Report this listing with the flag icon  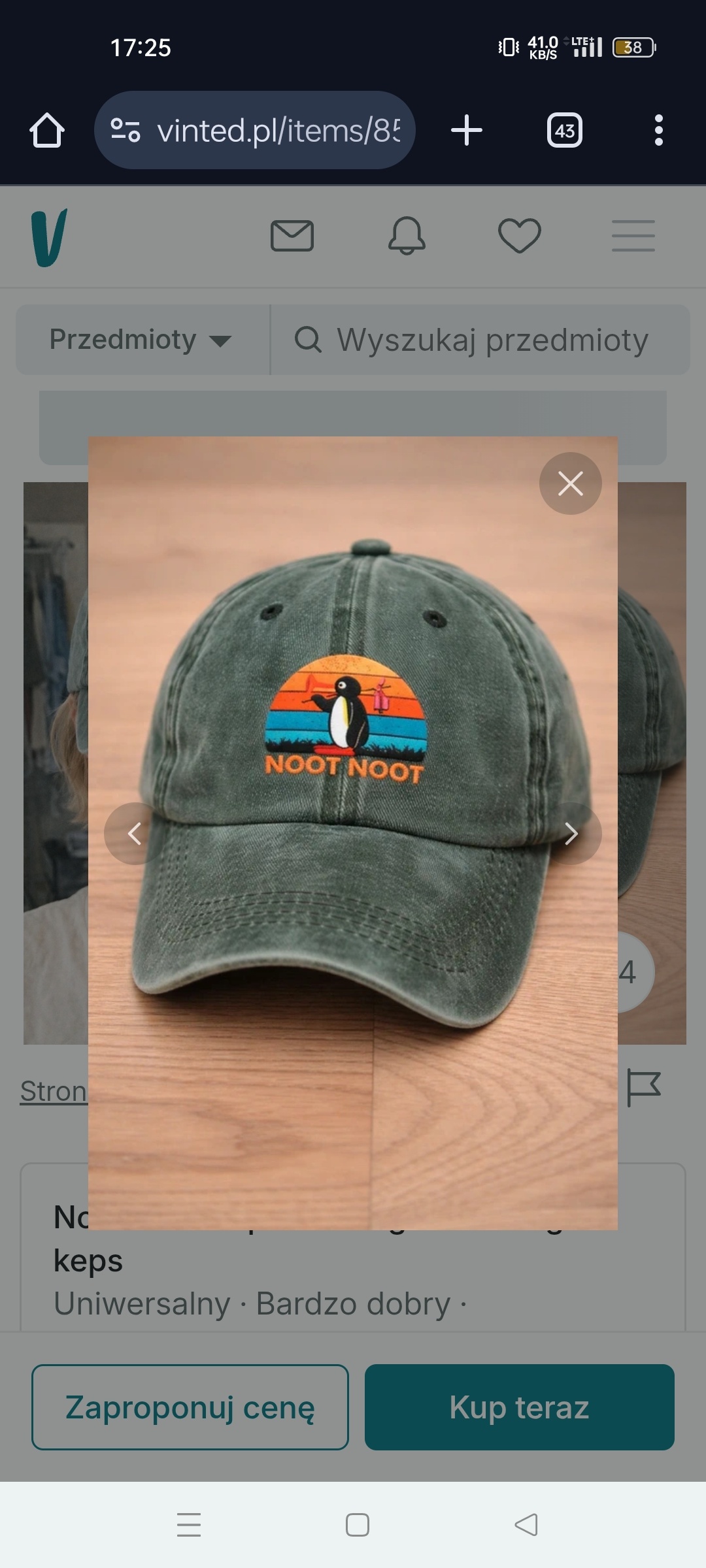643,1088
